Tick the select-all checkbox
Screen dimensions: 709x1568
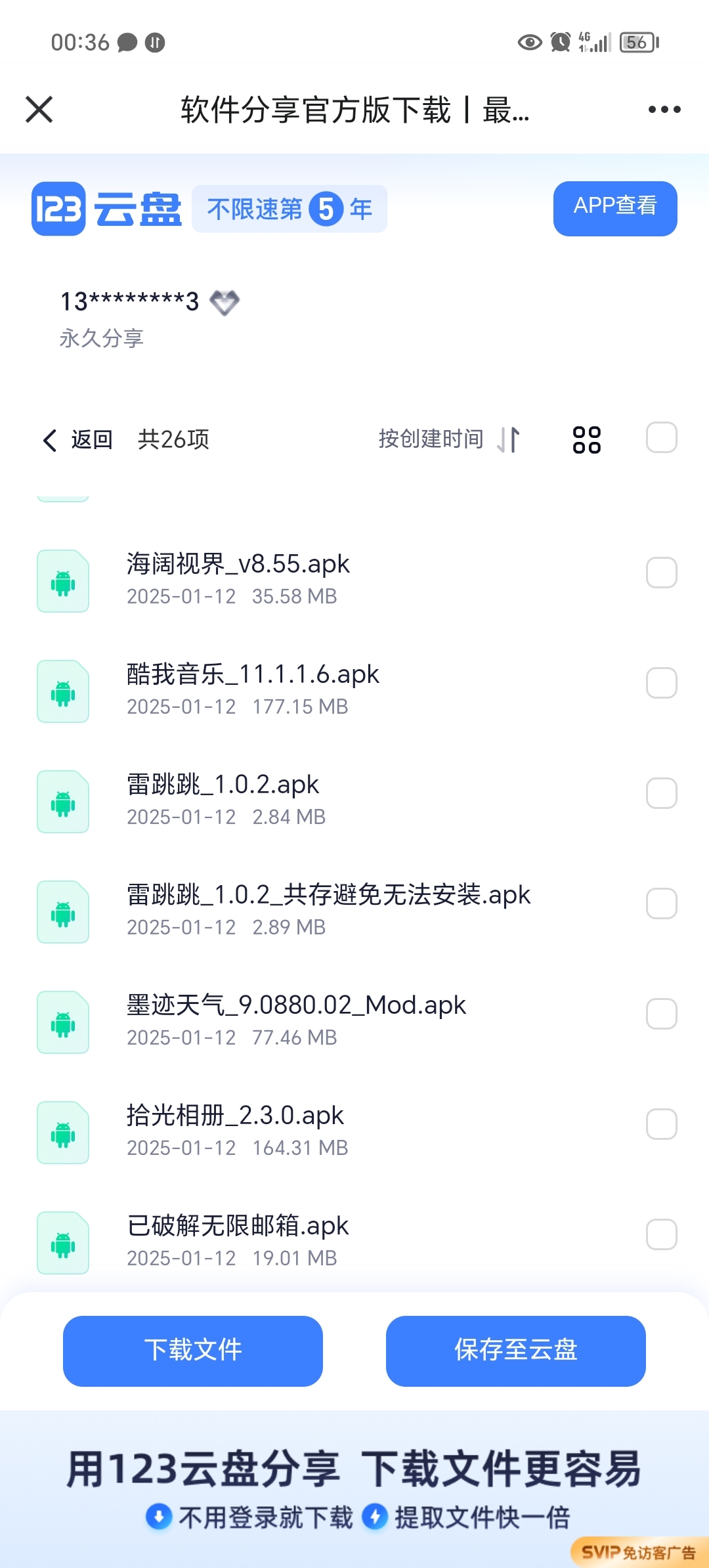click(x=661, y=438)
